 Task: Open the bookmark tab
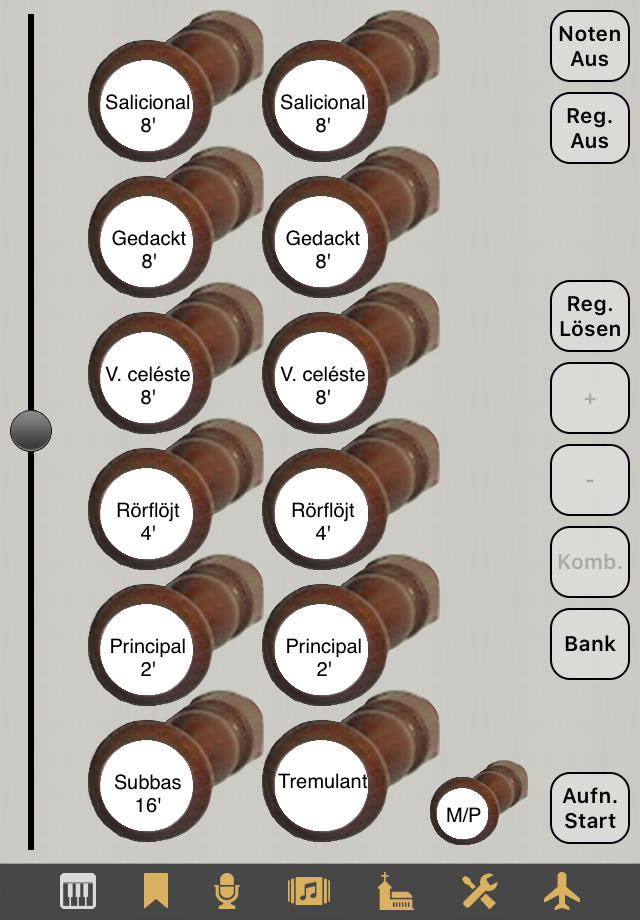pyautogui.click(x=155, y=890)
